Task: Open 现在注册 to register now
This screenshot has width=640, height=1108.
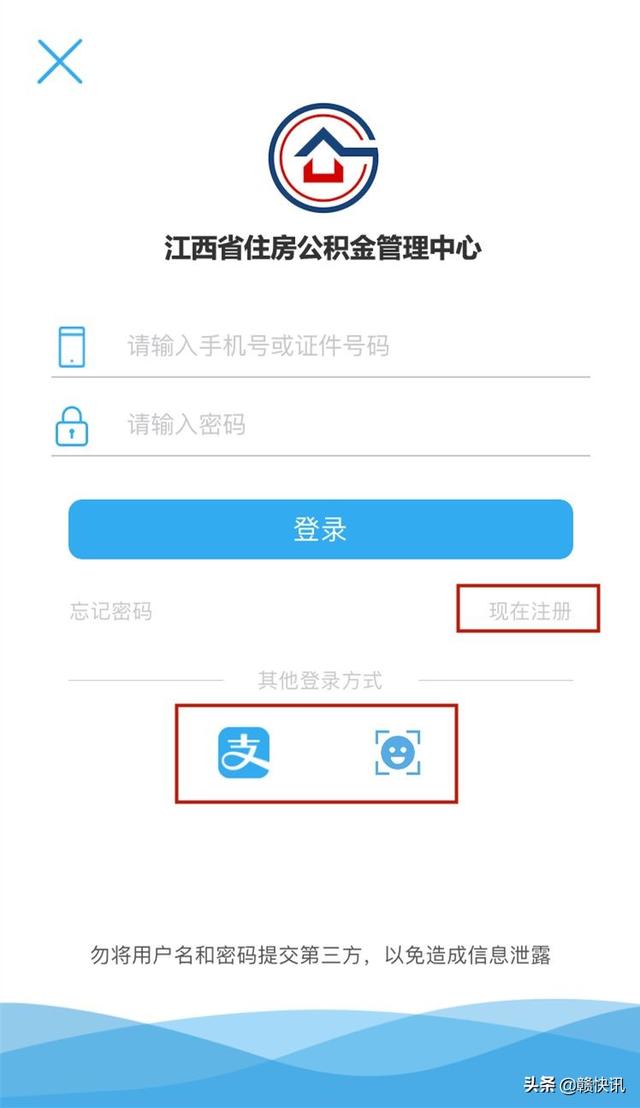Action: pyautogui.click(x=530, y=611)
